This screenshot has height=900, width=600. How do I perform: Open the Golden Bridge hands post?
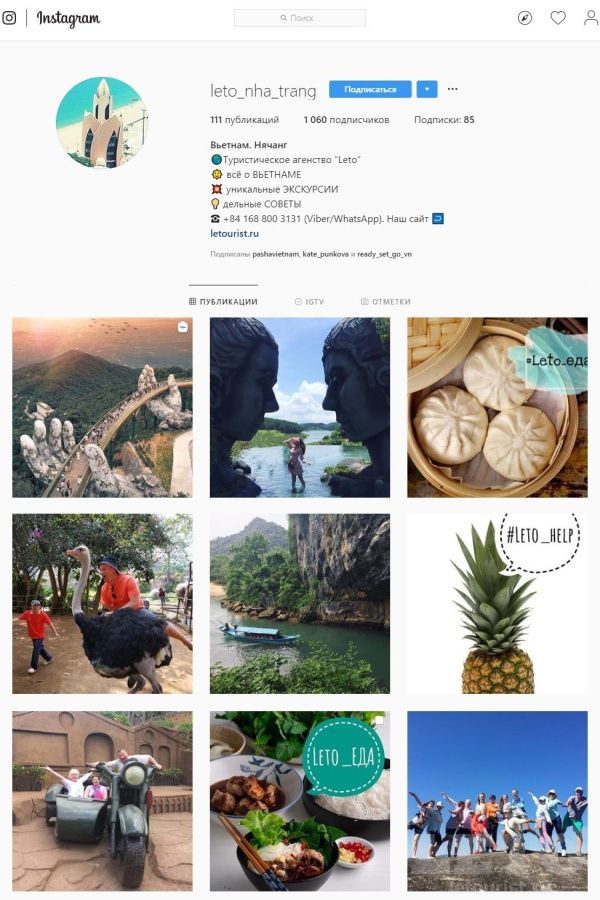coord(102,407)
